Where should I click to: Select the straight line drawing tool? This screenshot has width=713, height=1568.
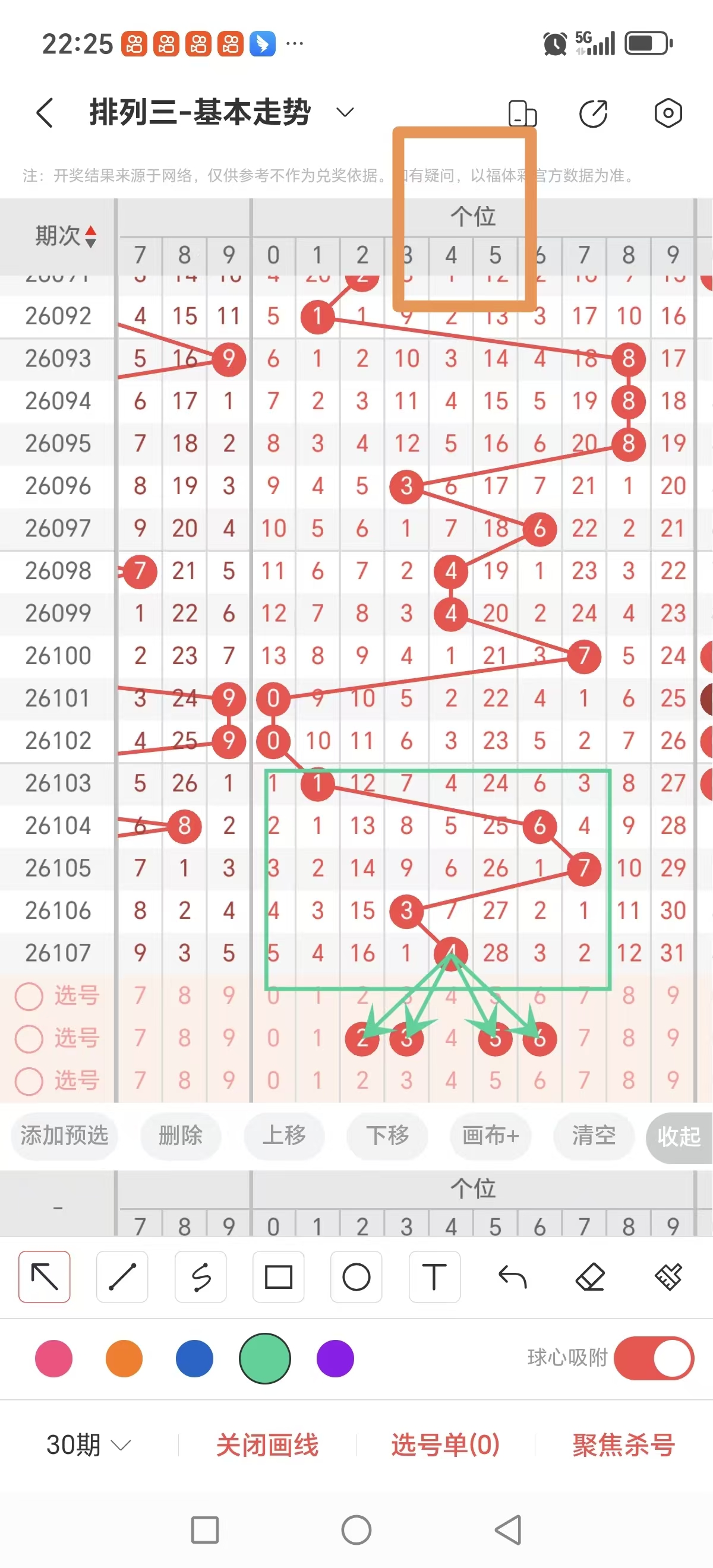pyautogui.click(x=122, y=1278)
